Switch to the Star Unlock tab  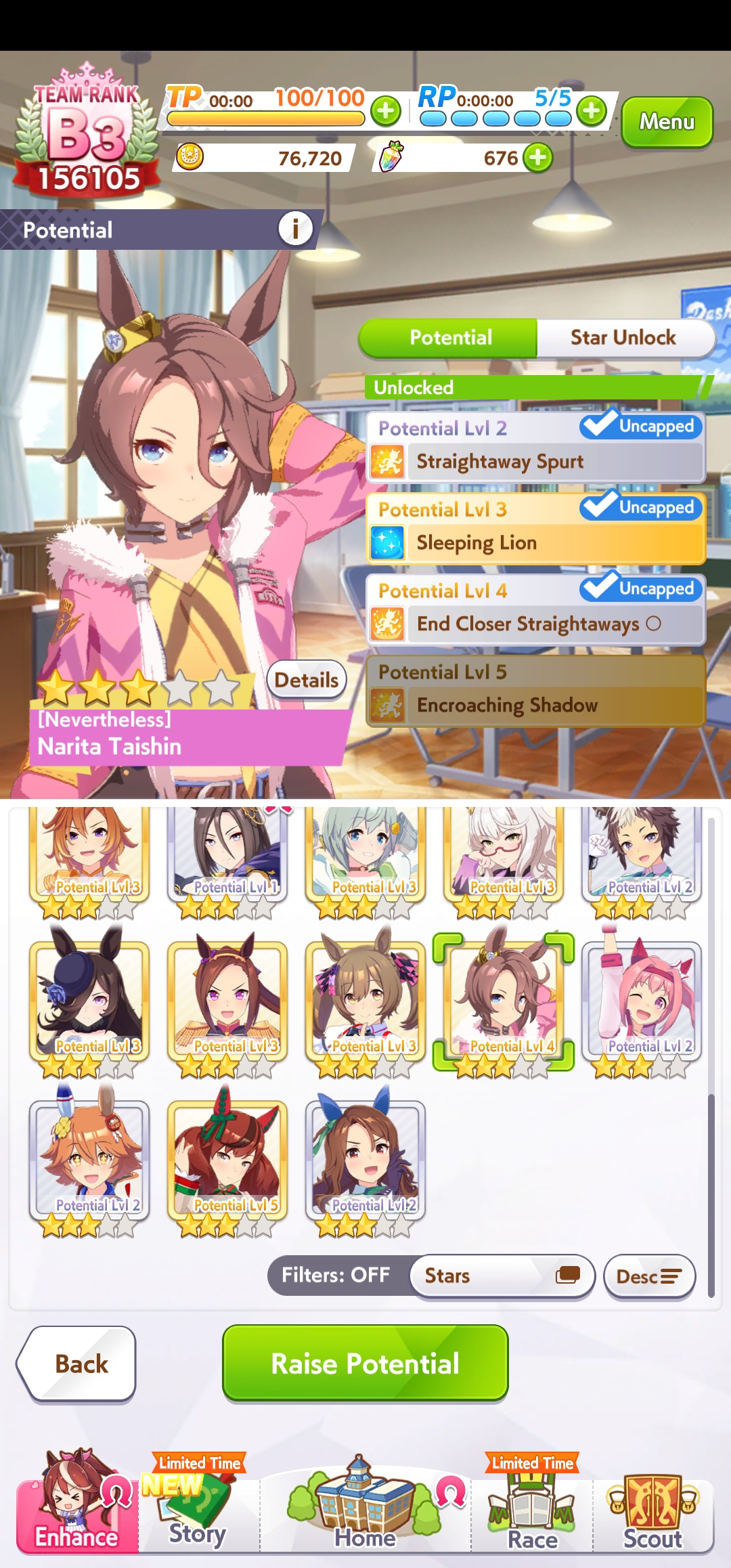pos(623,338)
